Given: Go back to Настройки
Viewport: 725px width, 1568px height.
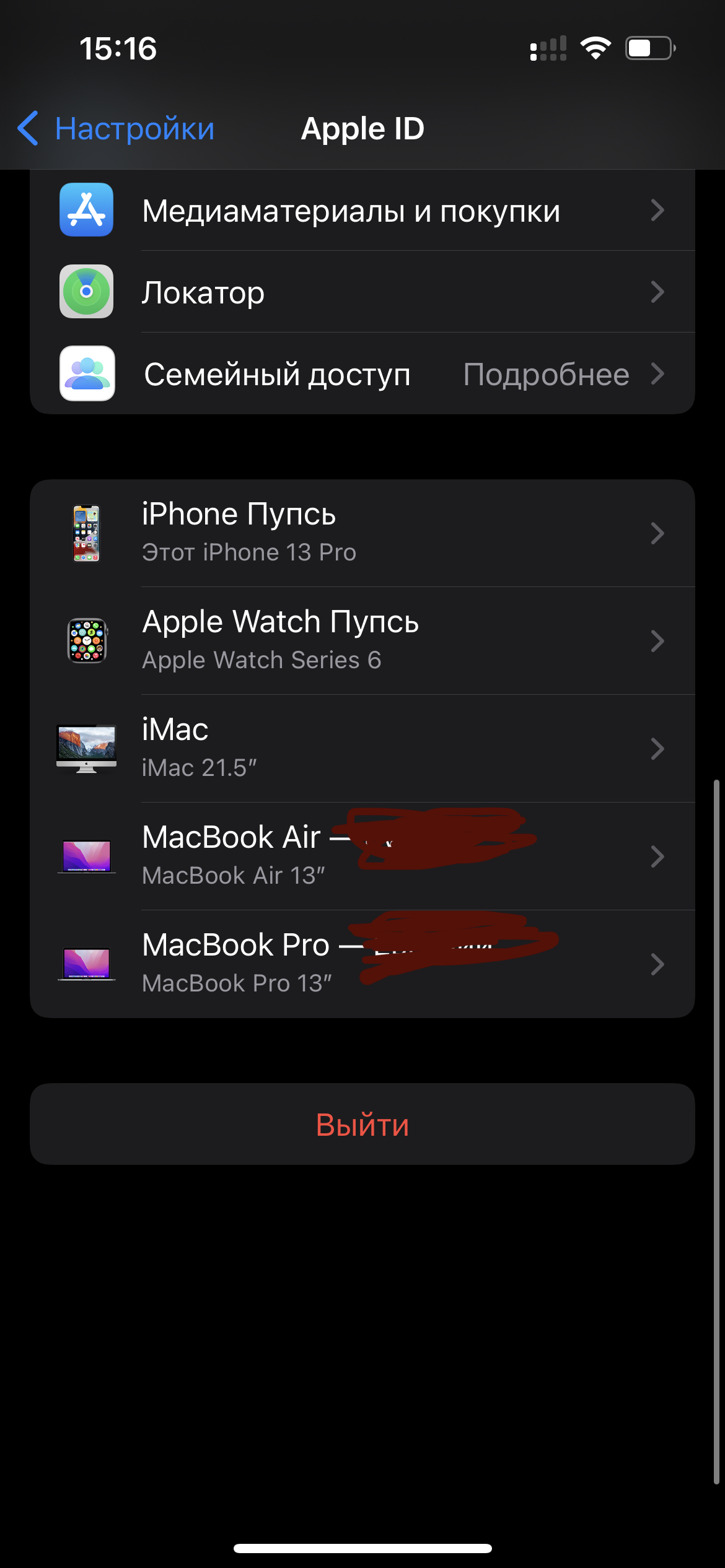Looking at the screenshot, I should (x=116, y=129).
